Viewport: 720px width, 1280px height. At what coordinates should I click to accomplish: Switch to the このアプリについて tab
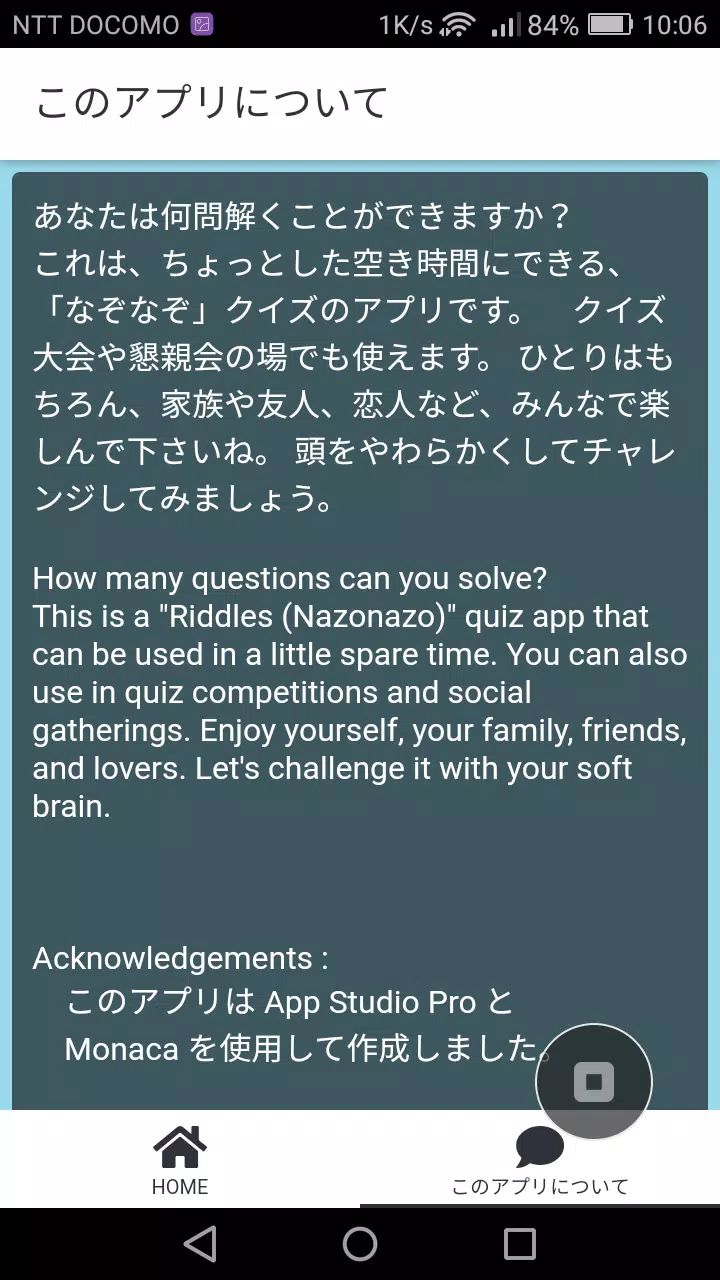tap(540, 1165)
